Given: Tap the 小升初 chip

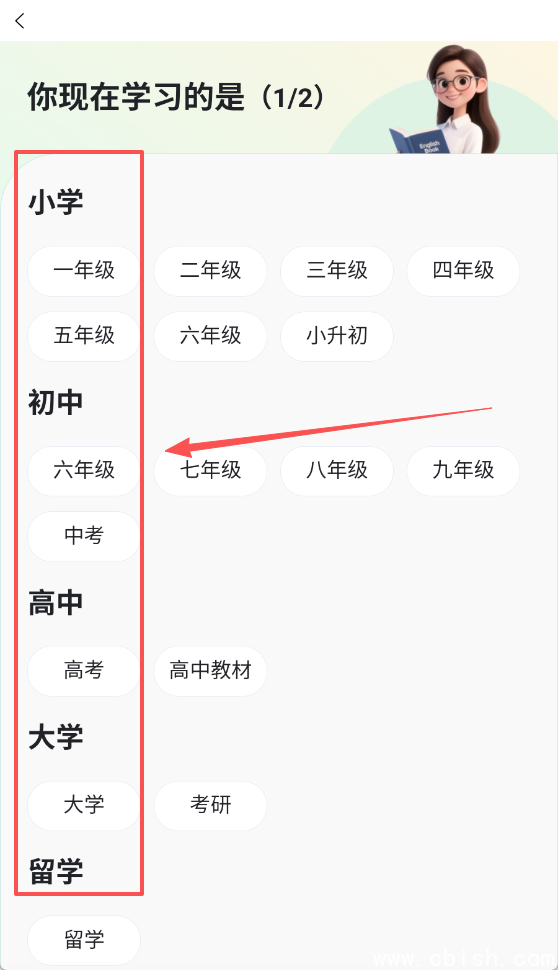Looking at the screenshot, I should (337, 336).
